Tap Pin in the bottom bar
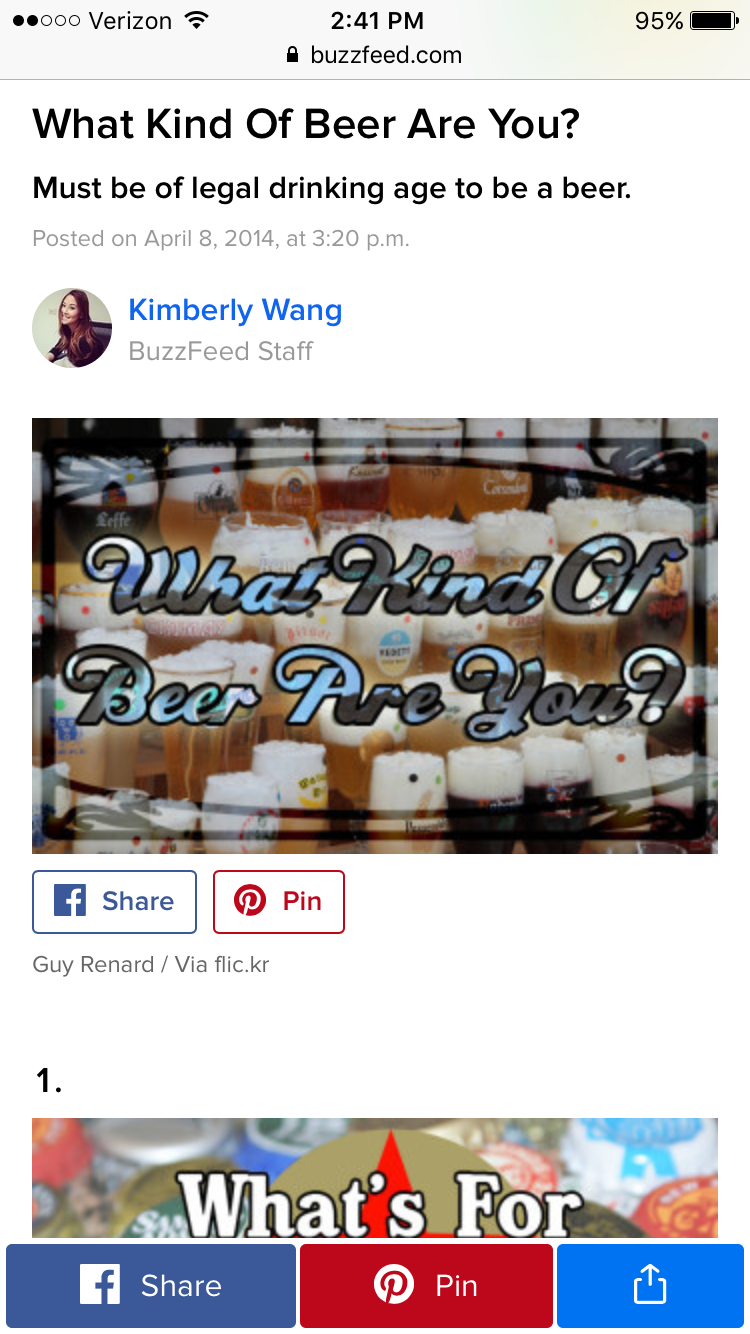Screen dimensions: 750x1334 pos(426,1285)
